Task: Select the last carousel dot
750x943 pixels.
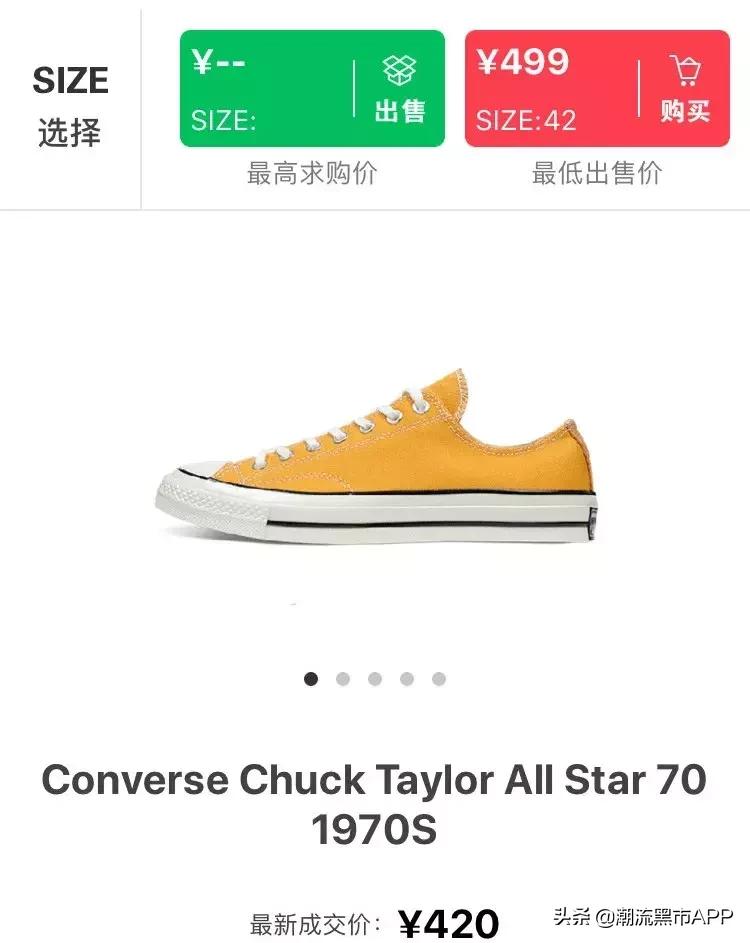Action: pyautogui.click(x=438, y=679)
